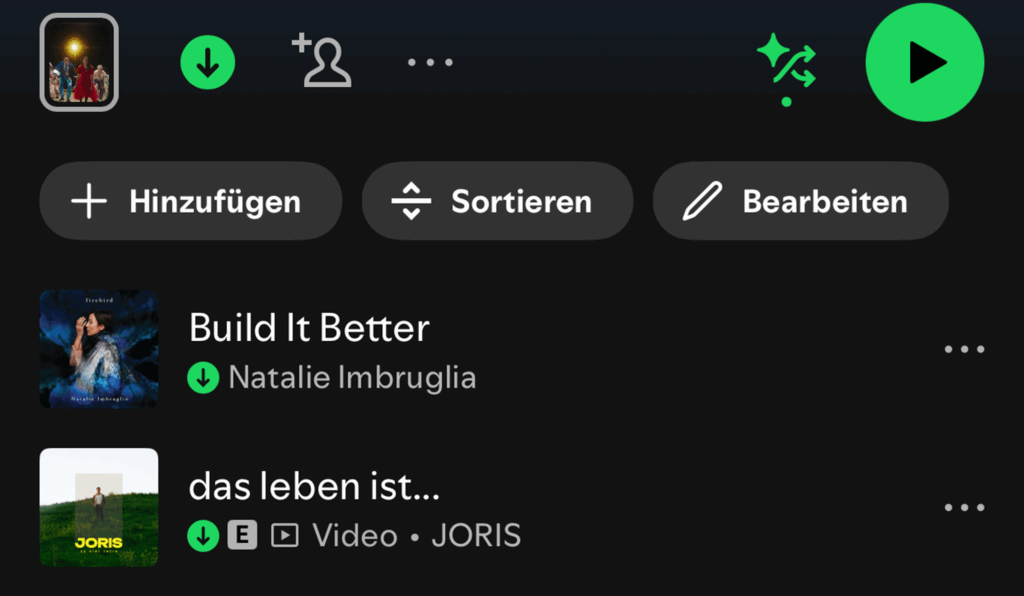The image size is (1024, 596).
Task: Open the playlist options menu
Action: point(430,62)
